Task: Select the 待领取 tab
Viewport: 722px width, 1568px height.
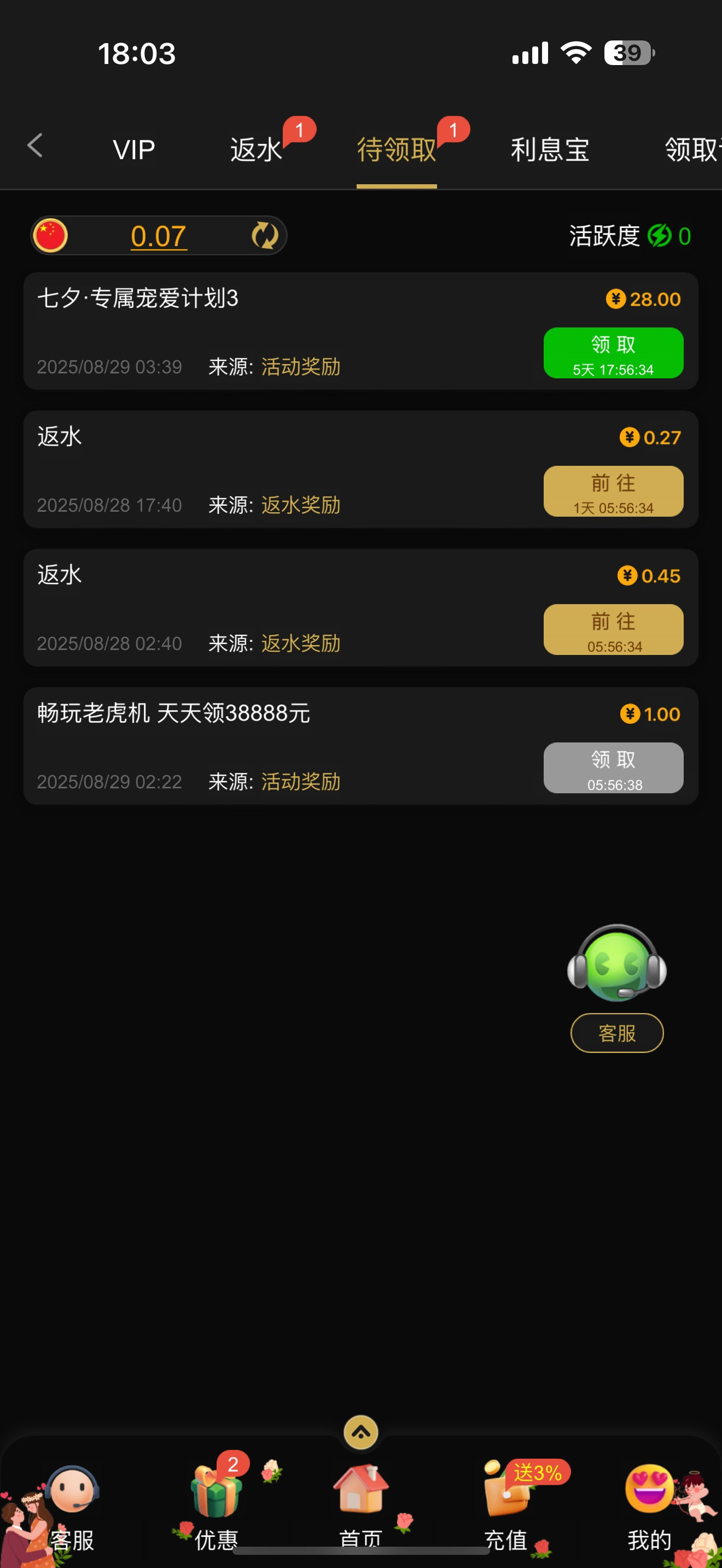Action: coord(397,150)
